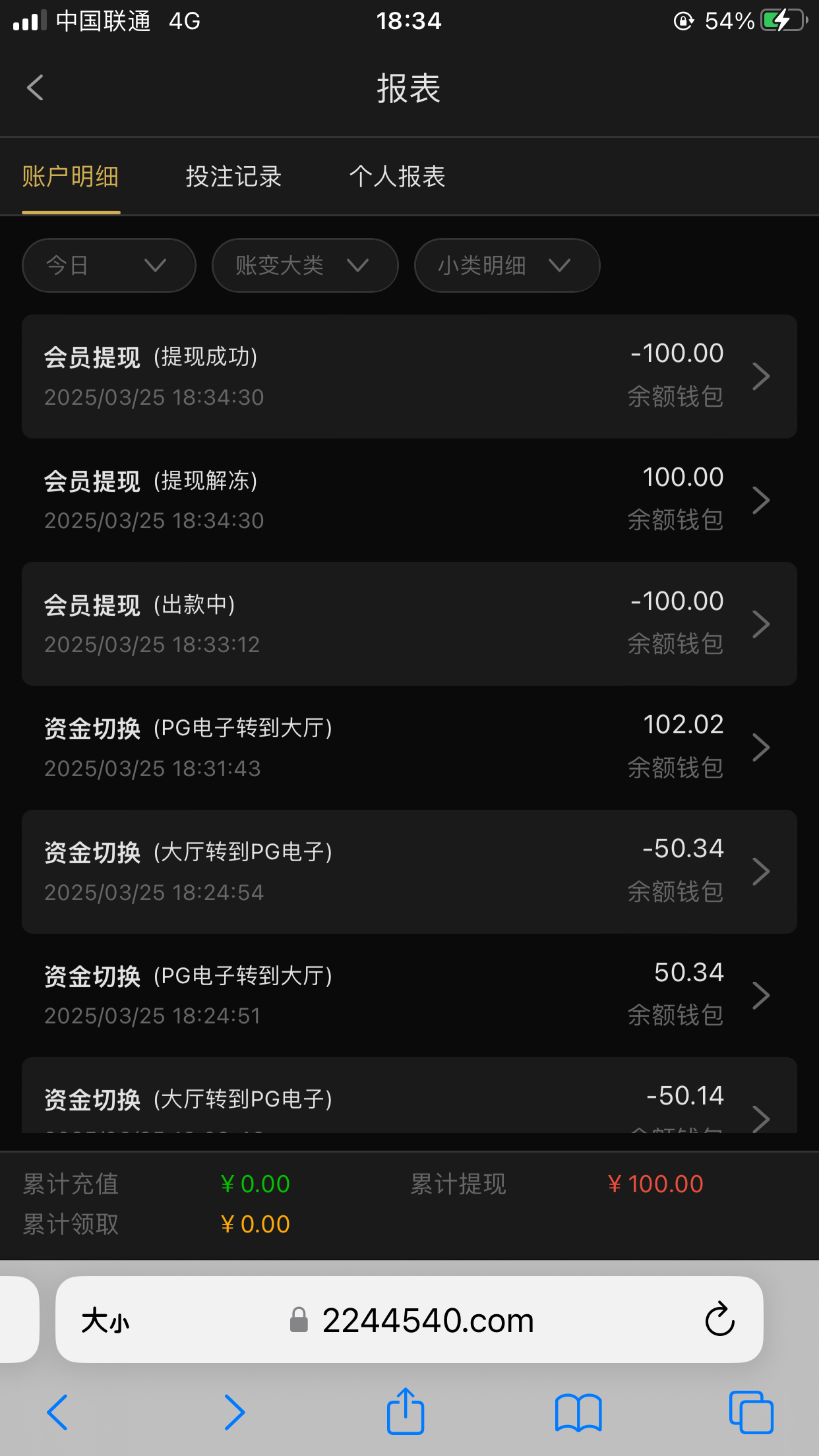Open the 提现解冻 record details
Image resolution: width=819 pixels, height=1456 pixels.
coord(409,500)
